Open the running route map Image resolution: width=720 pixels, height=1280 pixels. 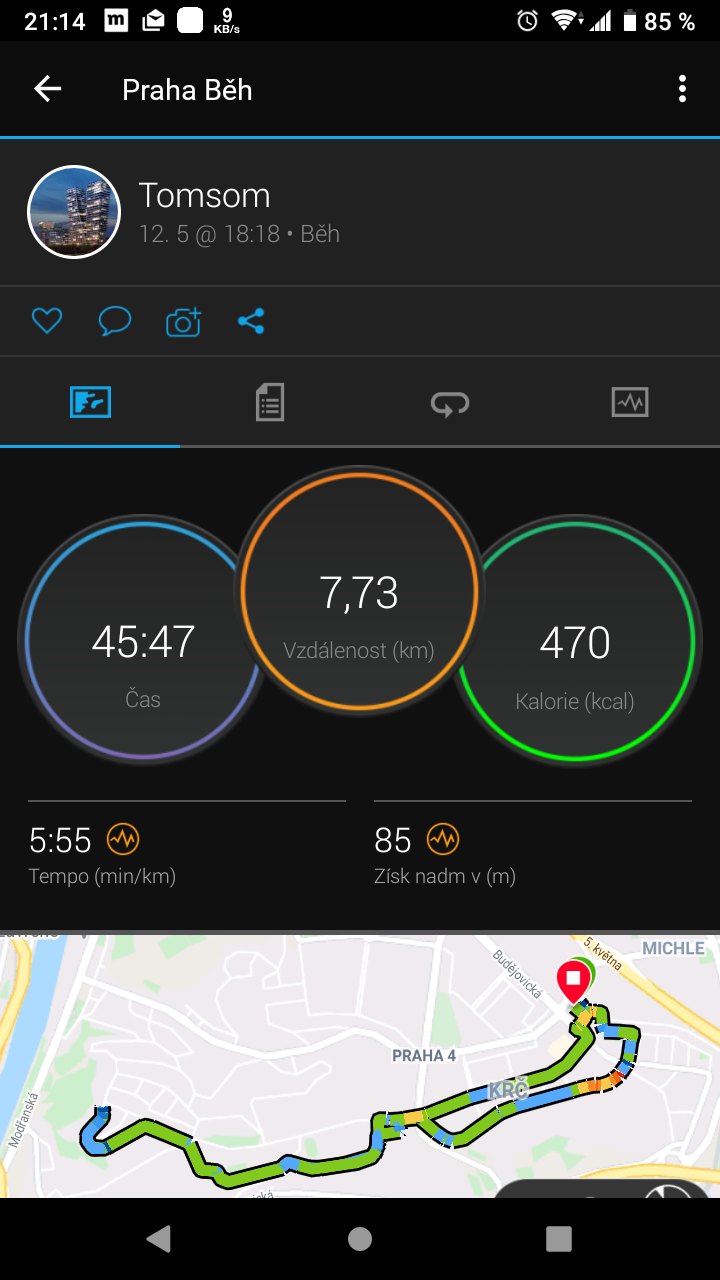point(360,1066)
